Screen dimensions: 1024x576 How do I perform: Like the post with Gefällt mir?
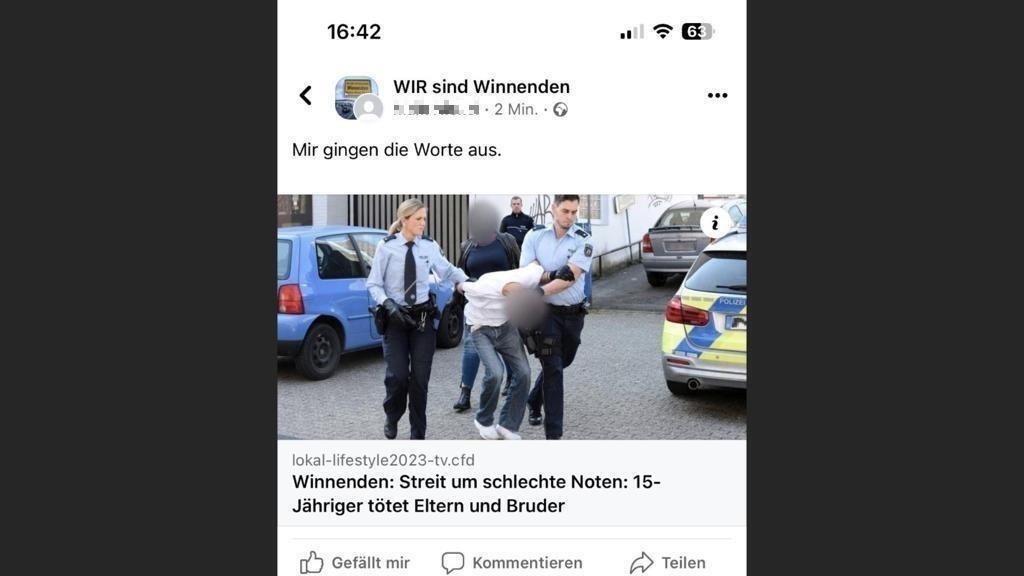pyautogui.click(x=355, y=562)
